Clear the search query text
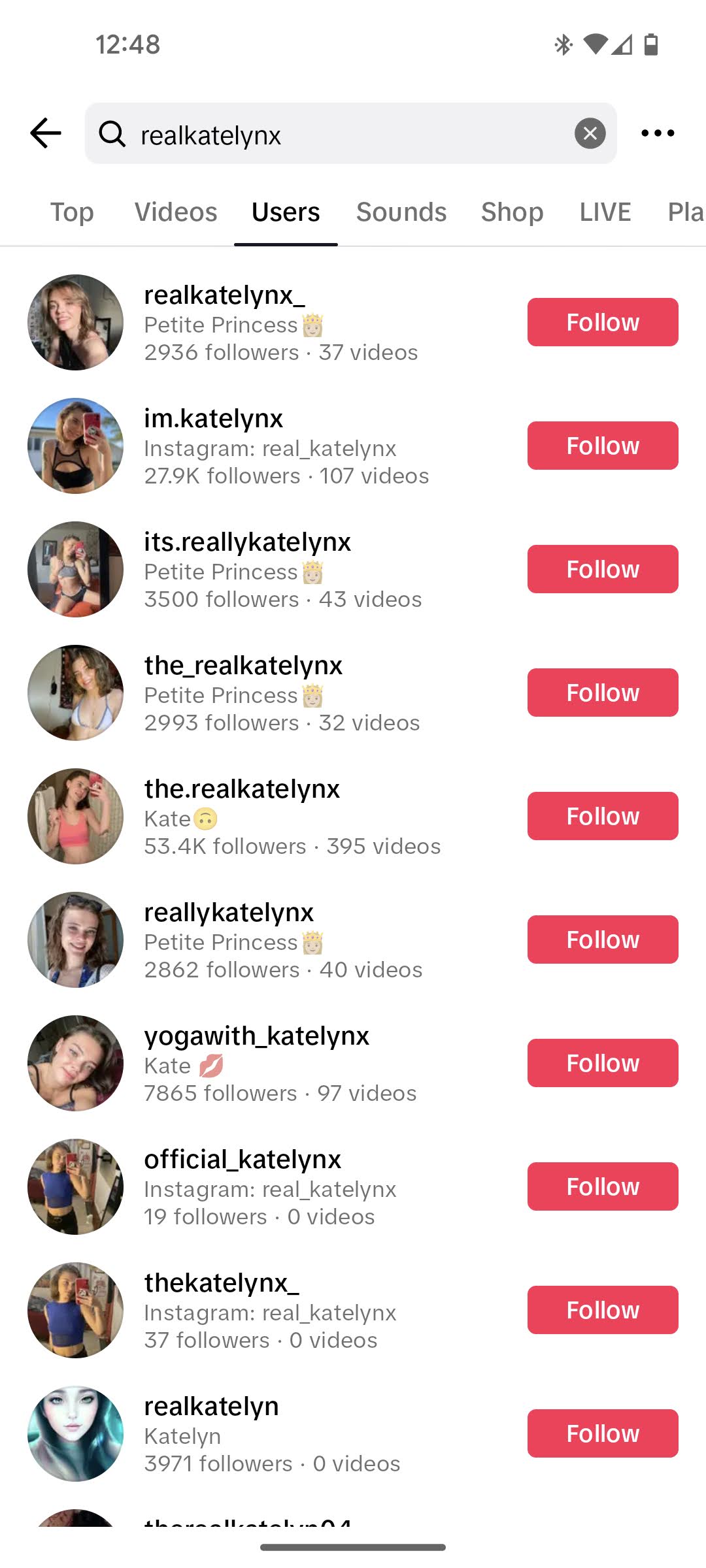This screenshot has height=1568, width=706. (590, 133)
